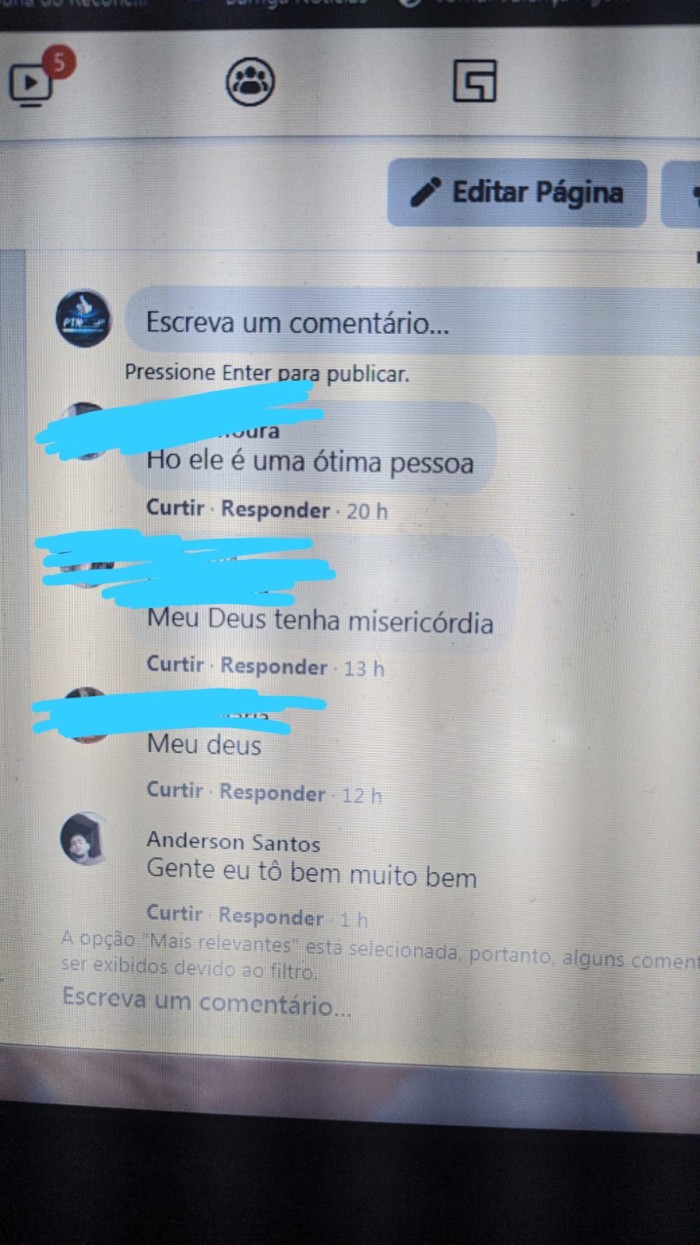Like 'Meu Deus tenha misericórdia' comment
Viewport: 700px width, 1245px height.
click(x=175, y=664)
